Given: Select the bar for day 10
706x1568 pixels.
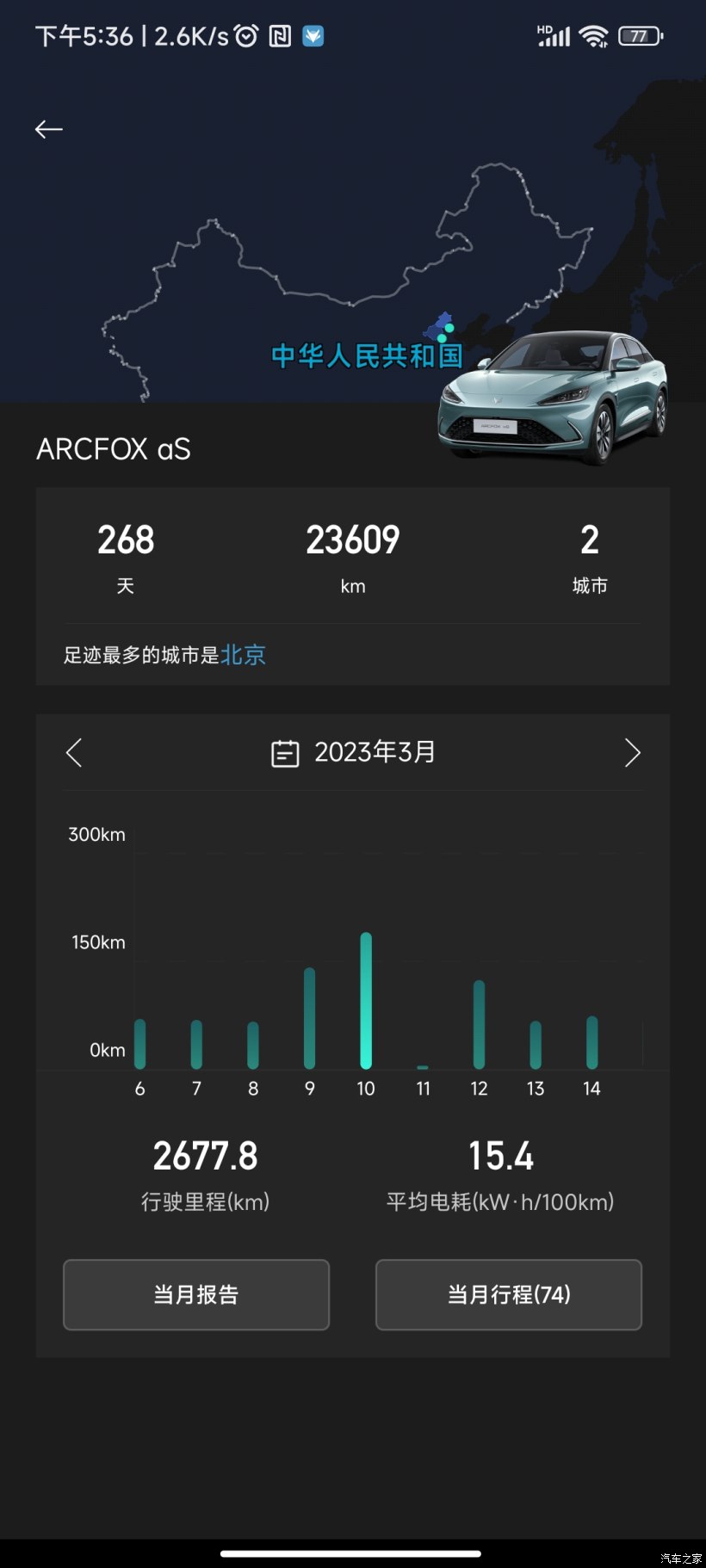Looking at the screenshot, I should (x=366, y=1000).
